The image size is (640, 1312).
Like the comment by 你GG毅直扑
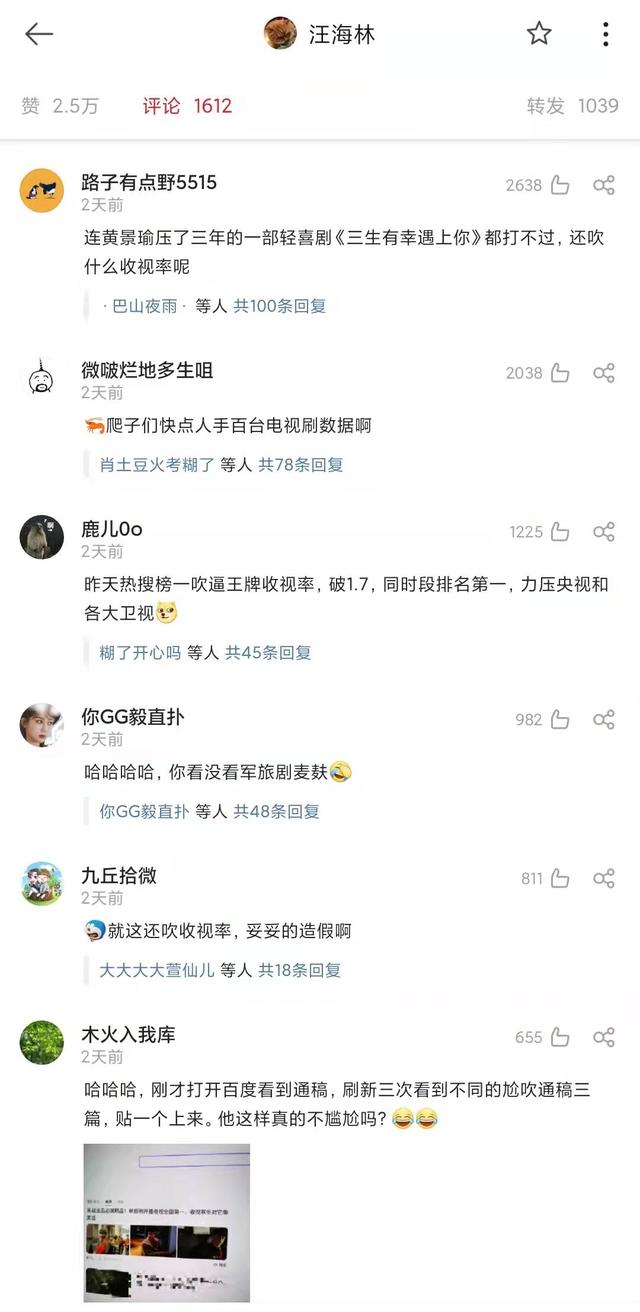click(560, 720)
